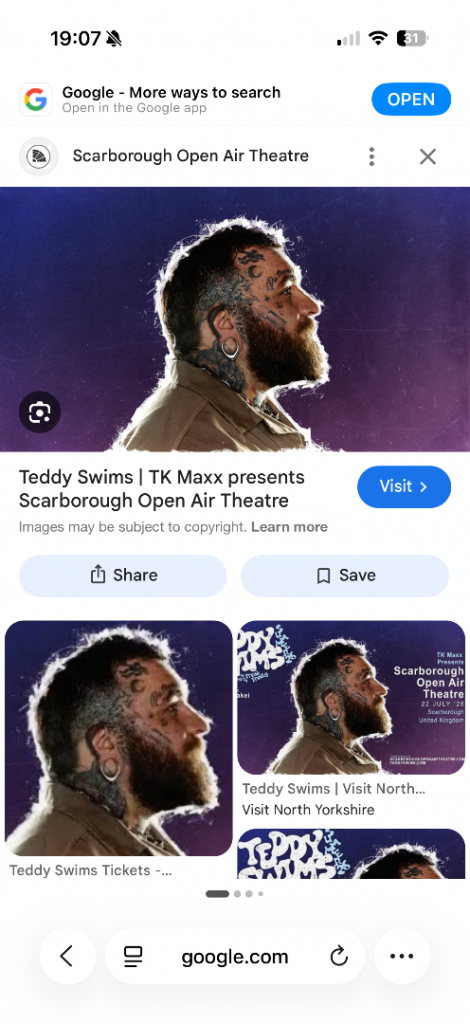Save this image

coord(345,575)
